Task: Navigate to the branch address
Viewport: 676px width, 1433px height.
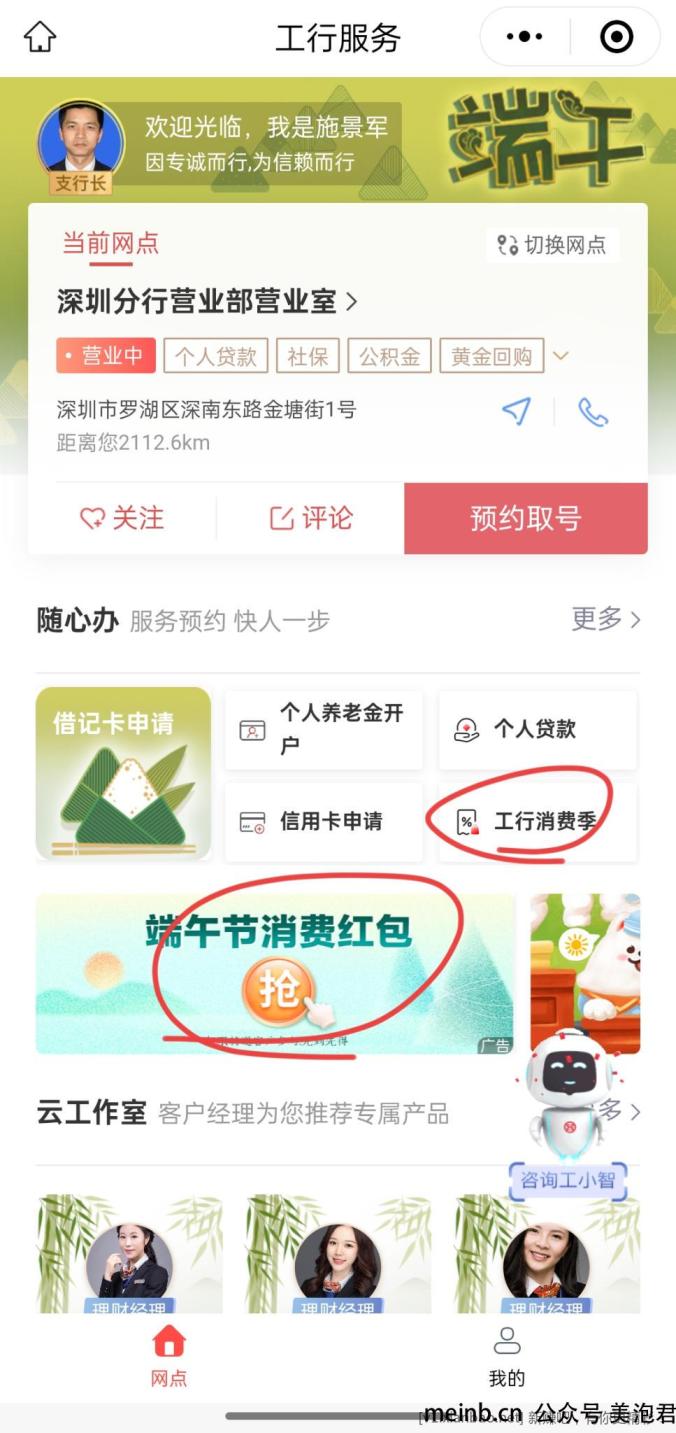Action: coord(516,412)
